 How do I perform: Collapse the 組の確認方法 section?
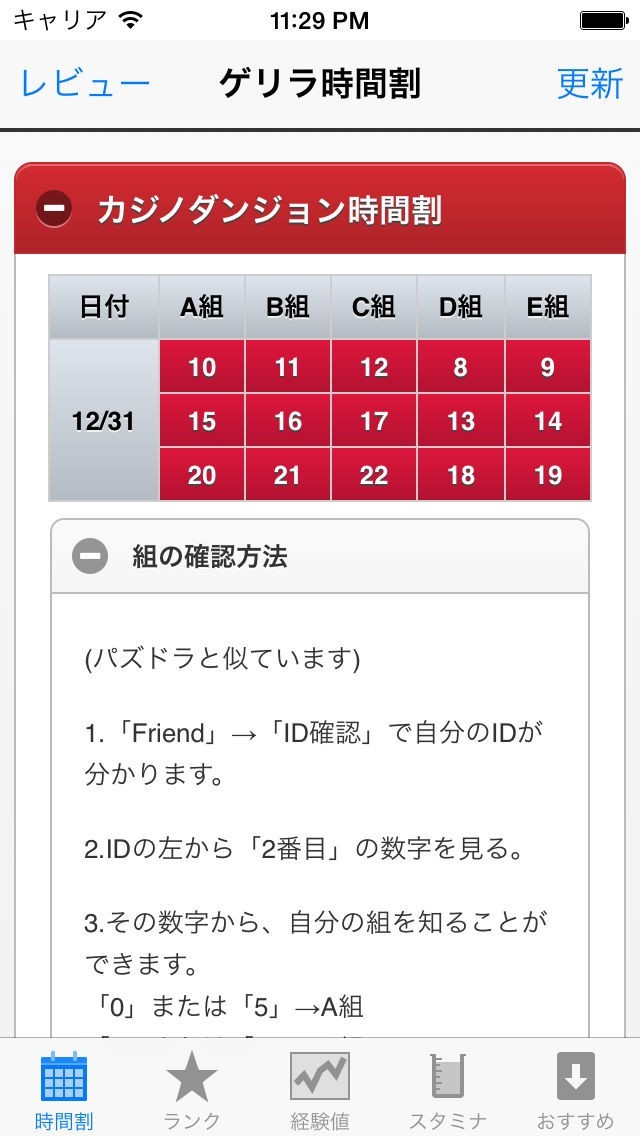90,556
